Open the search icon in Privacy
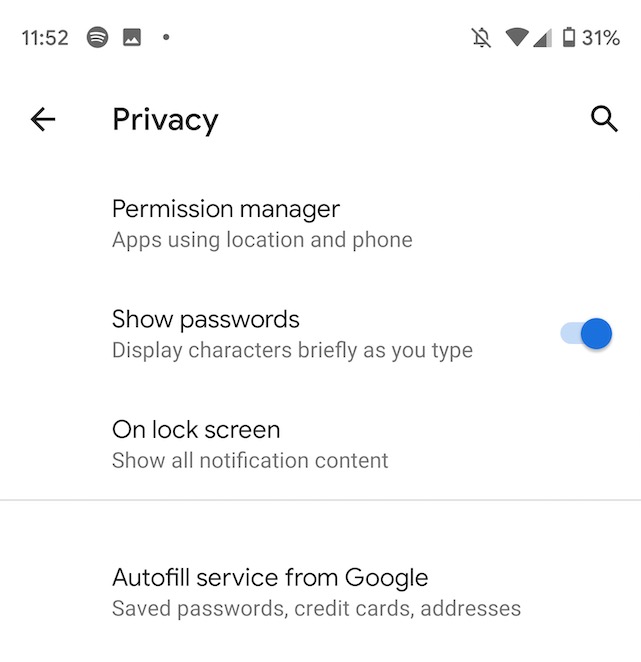The height and width of the screenshot is (662, 641). point(604,120)
